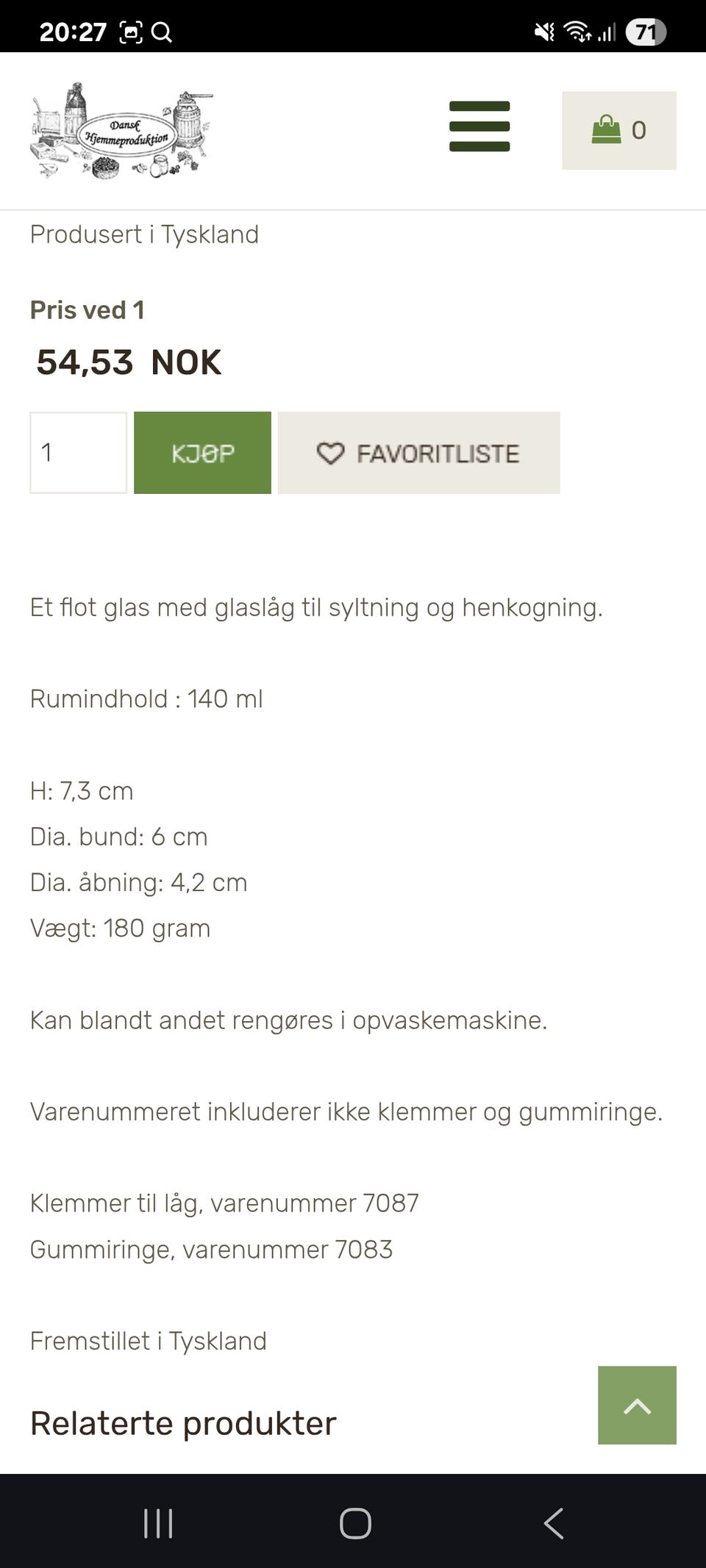Viewport: 706px width, 1568px height.
Task: Tap the mobile signal strength bars
Action: [607, 32]
